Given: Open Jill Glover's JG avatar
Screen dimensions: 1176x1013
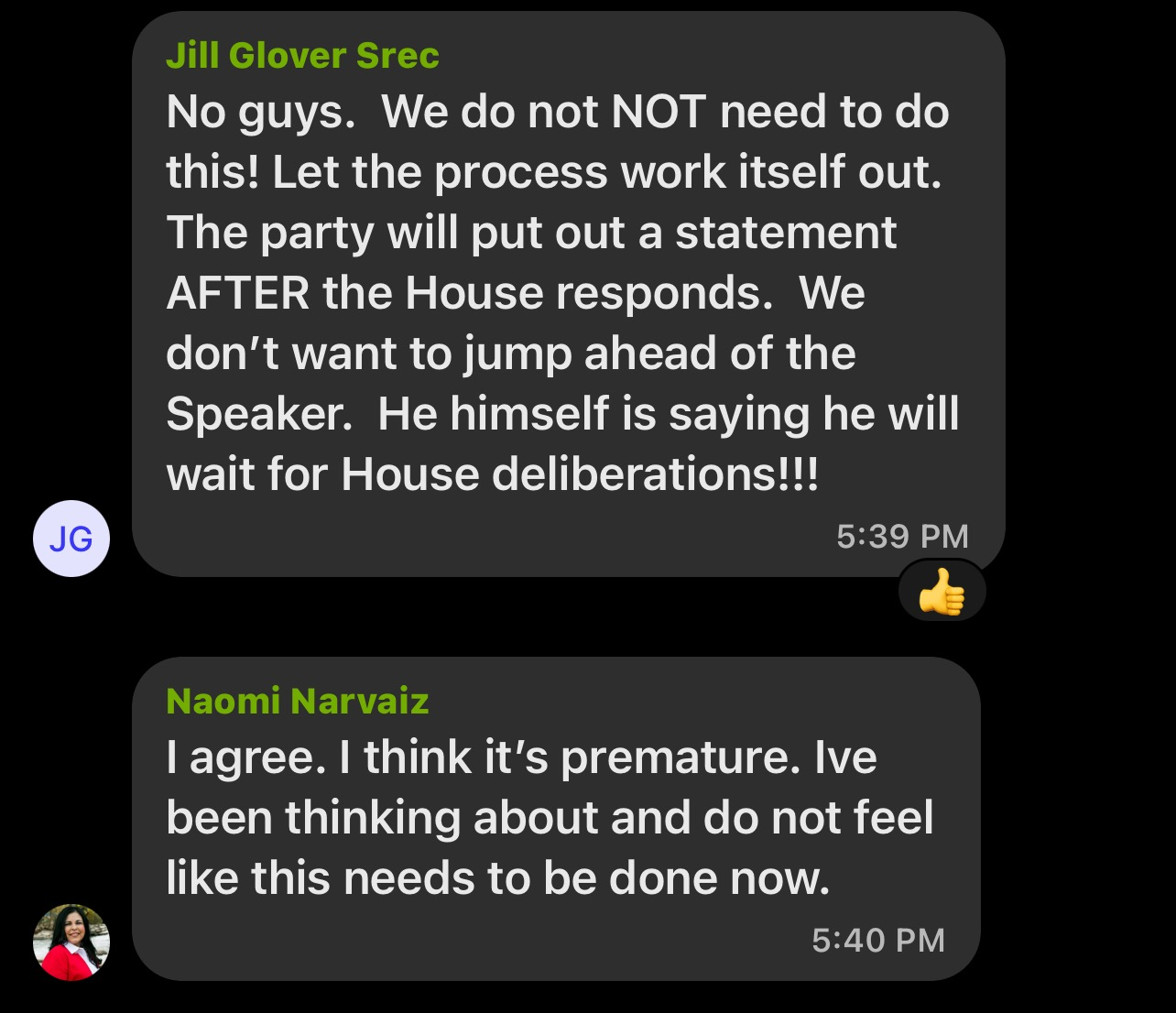Looking at the screenshot, I should (x=71, y=539).
